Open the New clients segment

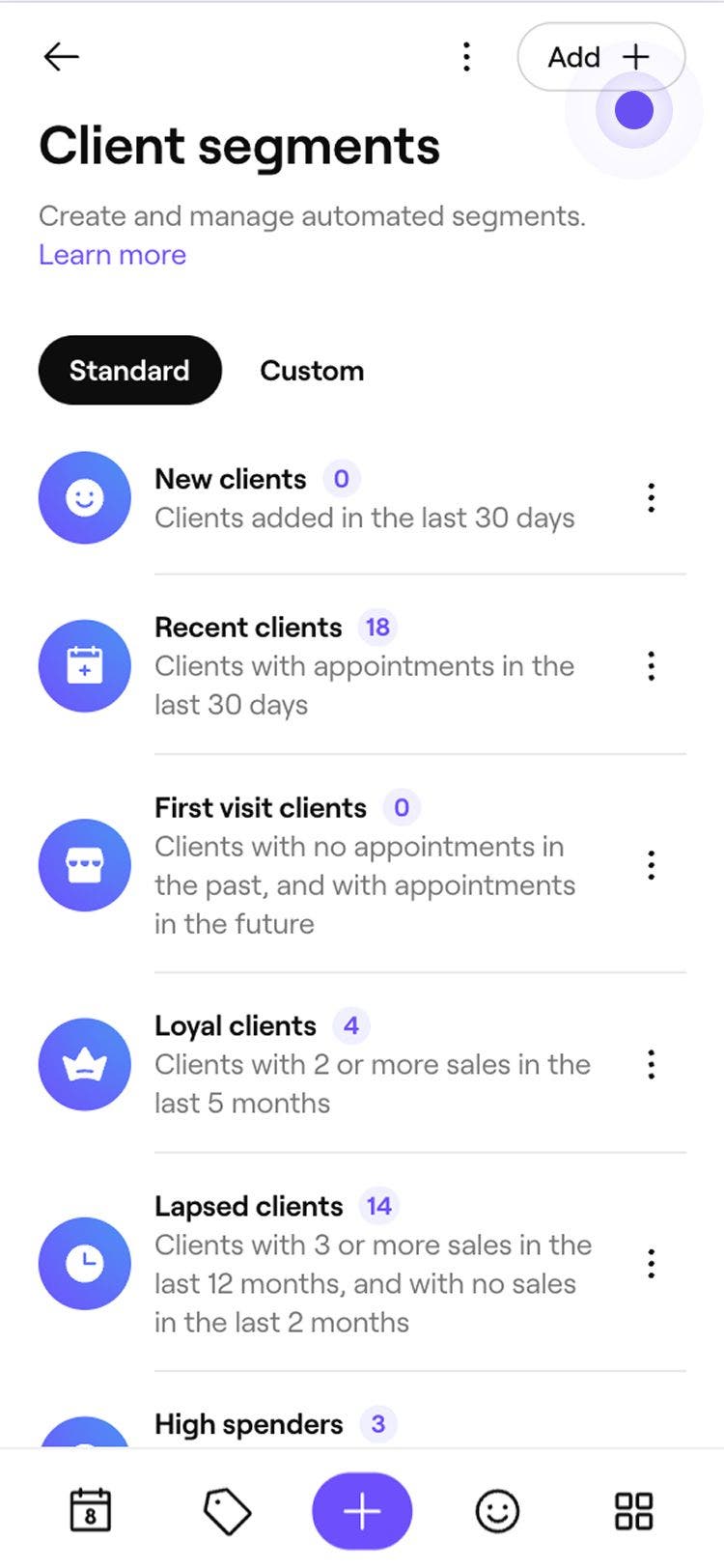(364, 498)
